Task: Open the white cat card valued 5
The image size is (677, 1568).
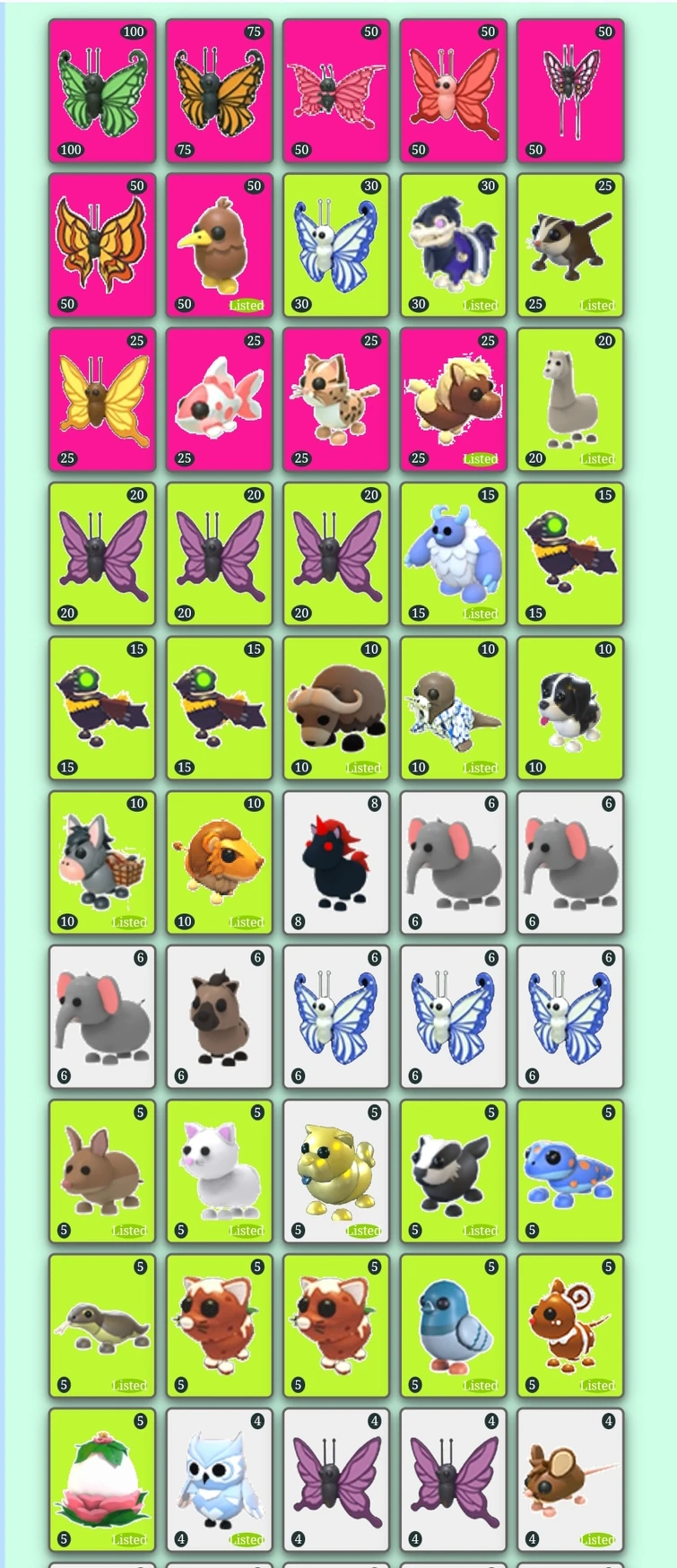Action: pyautogui.click(x=220, y=1172)
